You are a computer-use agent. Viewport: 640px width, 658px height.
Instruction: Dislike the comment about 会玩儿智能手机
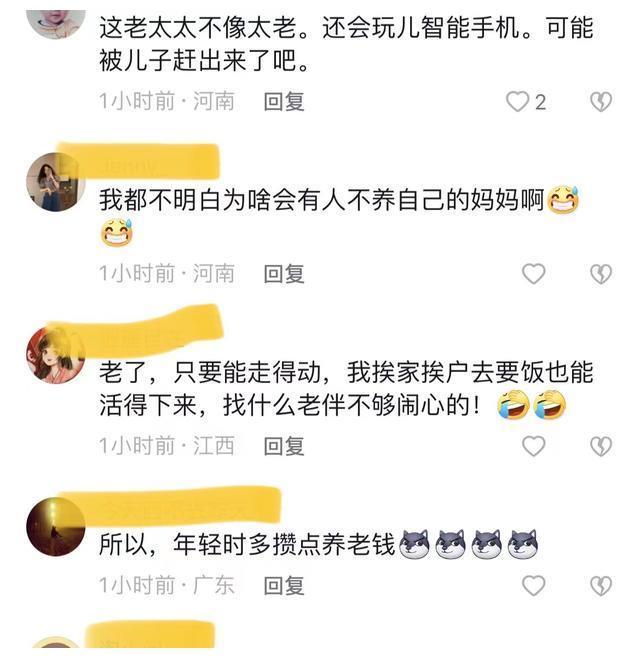[x=600, y=102]
